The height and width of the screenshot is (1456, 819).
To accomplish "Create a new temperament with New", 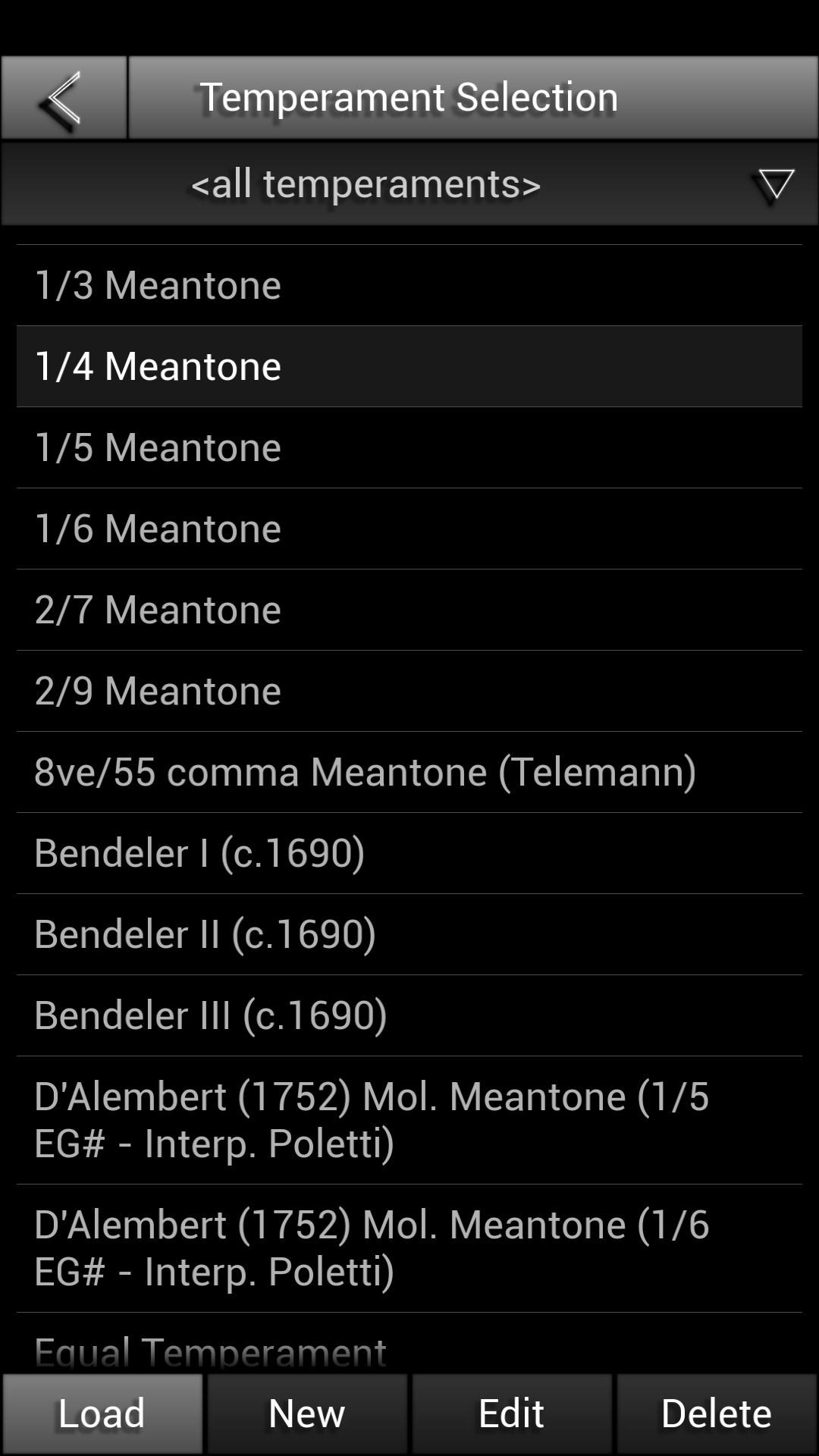I will click(x=307, y=1414).
